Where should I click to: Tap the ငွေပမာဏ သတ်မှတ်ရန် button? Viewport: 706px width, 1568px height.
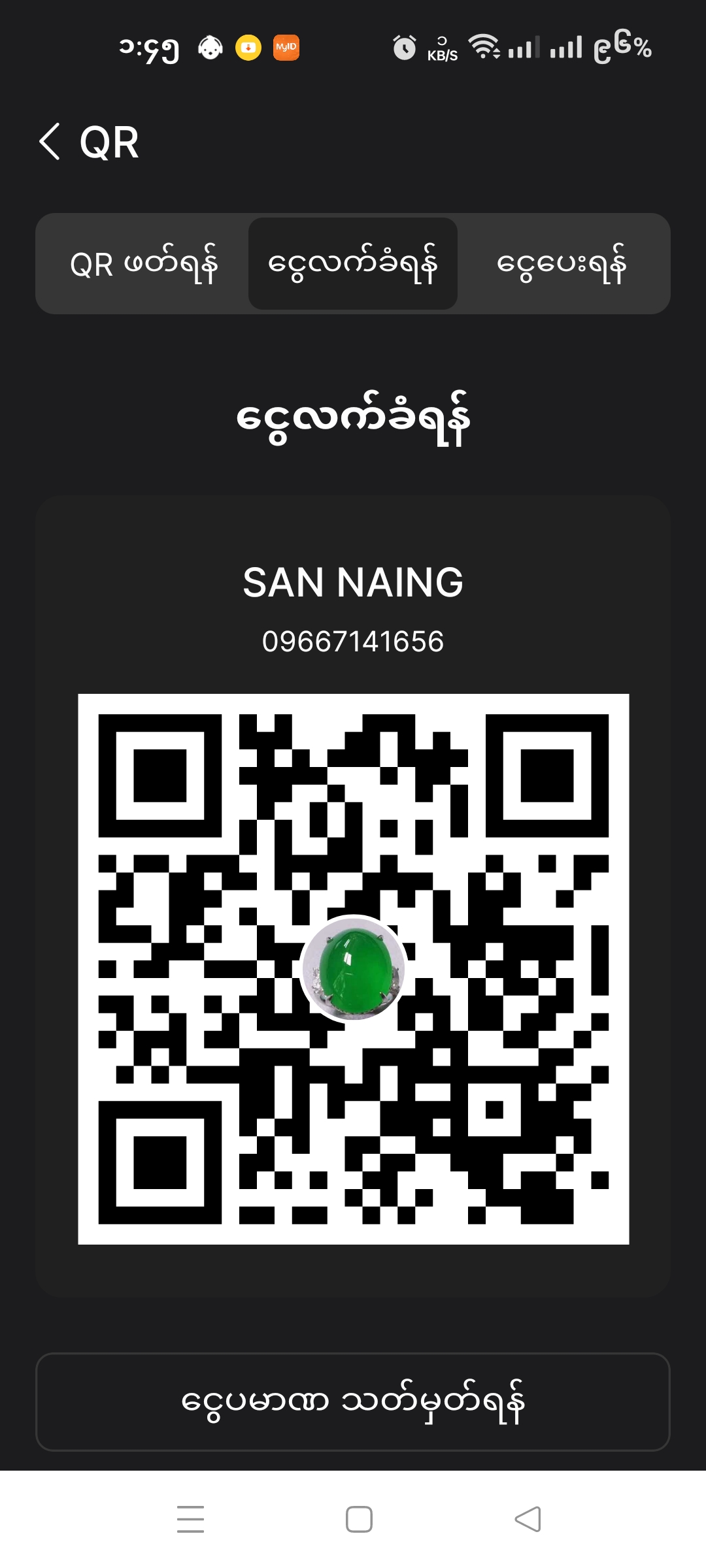(x=353, y=1402)
